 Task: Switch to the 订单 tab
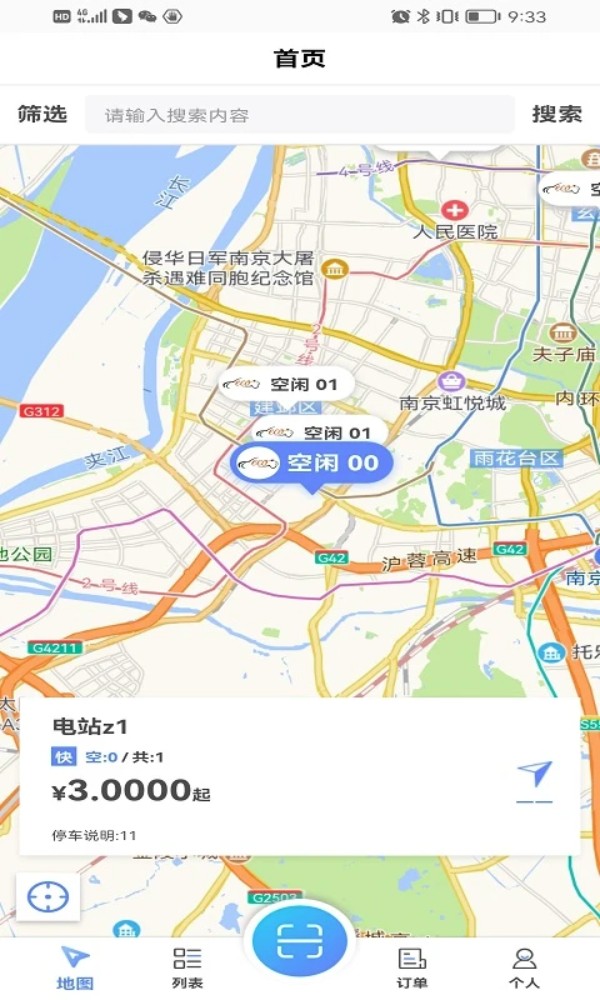click(412, 967)
